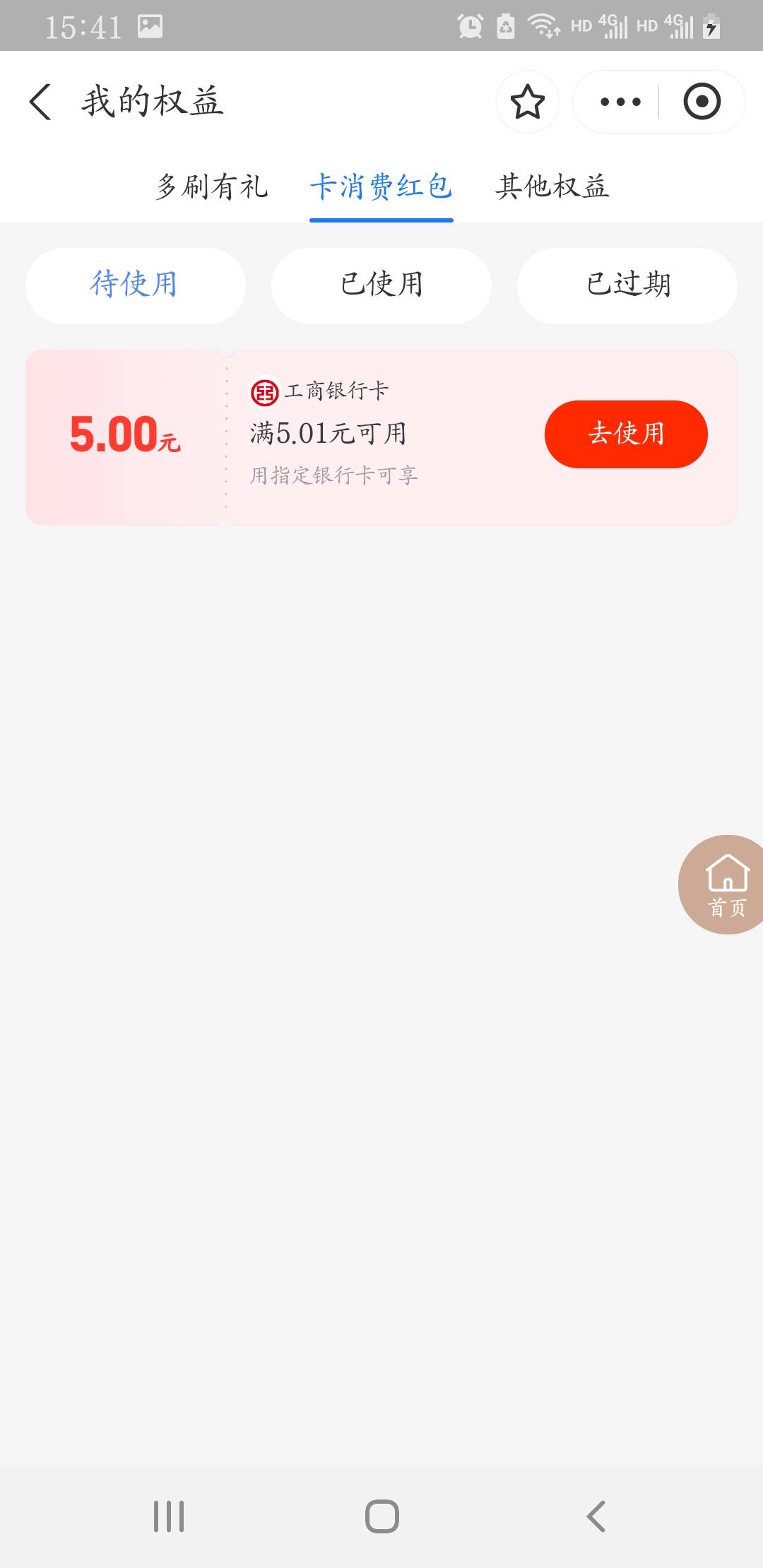Select the 卡消费红包 tab
Image resolution: width=763 pixels, height=1568 pixels.
coord(381,186)
